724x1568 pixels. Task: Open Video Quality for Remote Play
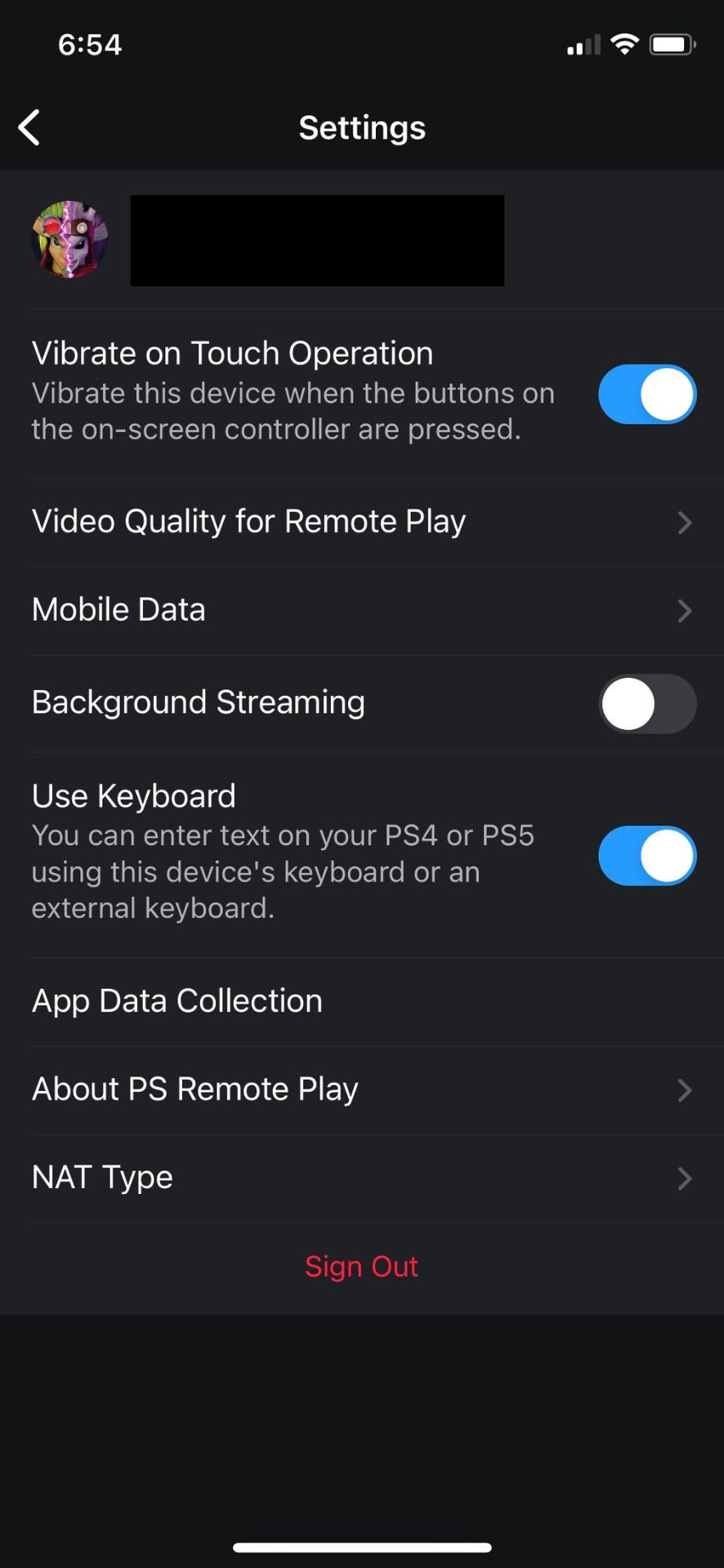tap(361, 522)
